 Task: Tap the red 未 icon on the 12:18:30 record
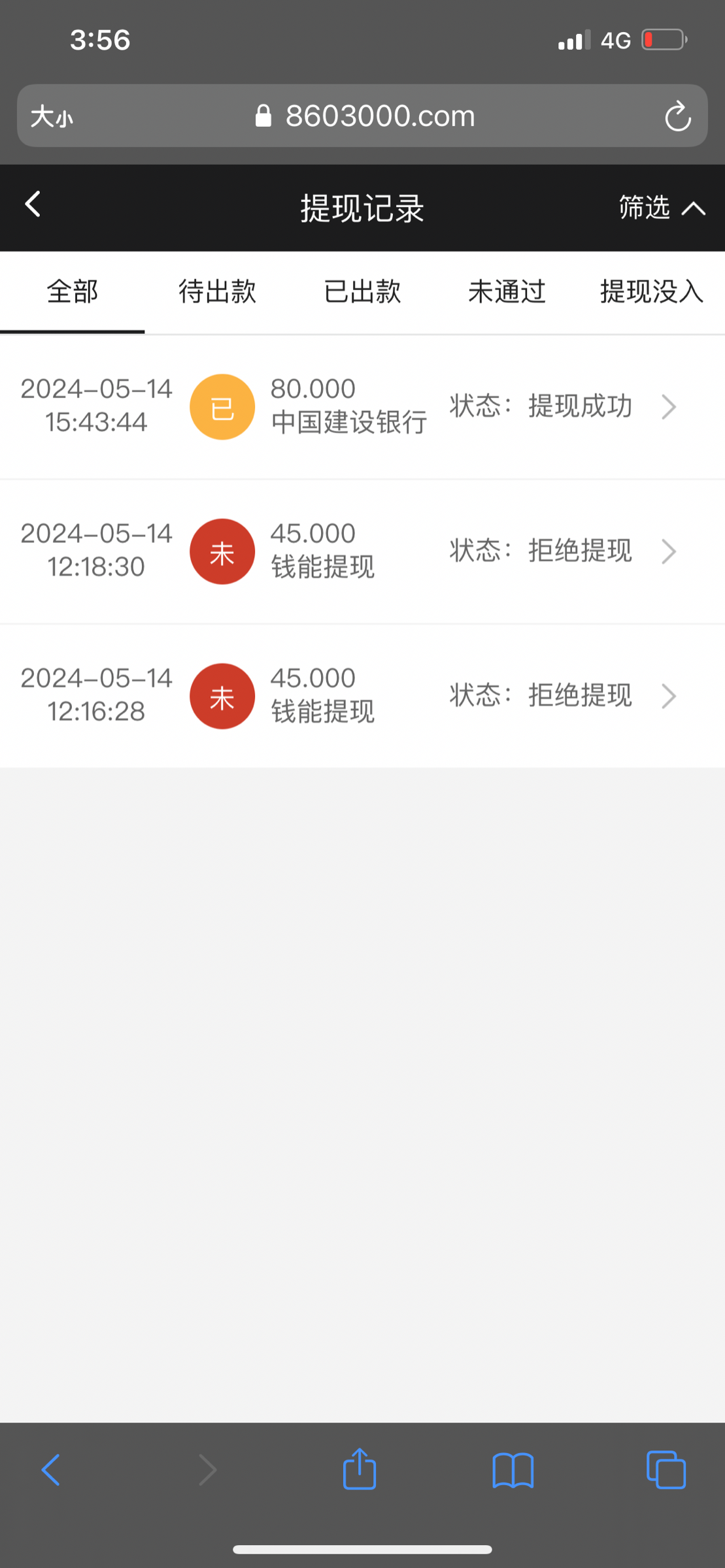(222, 551)
